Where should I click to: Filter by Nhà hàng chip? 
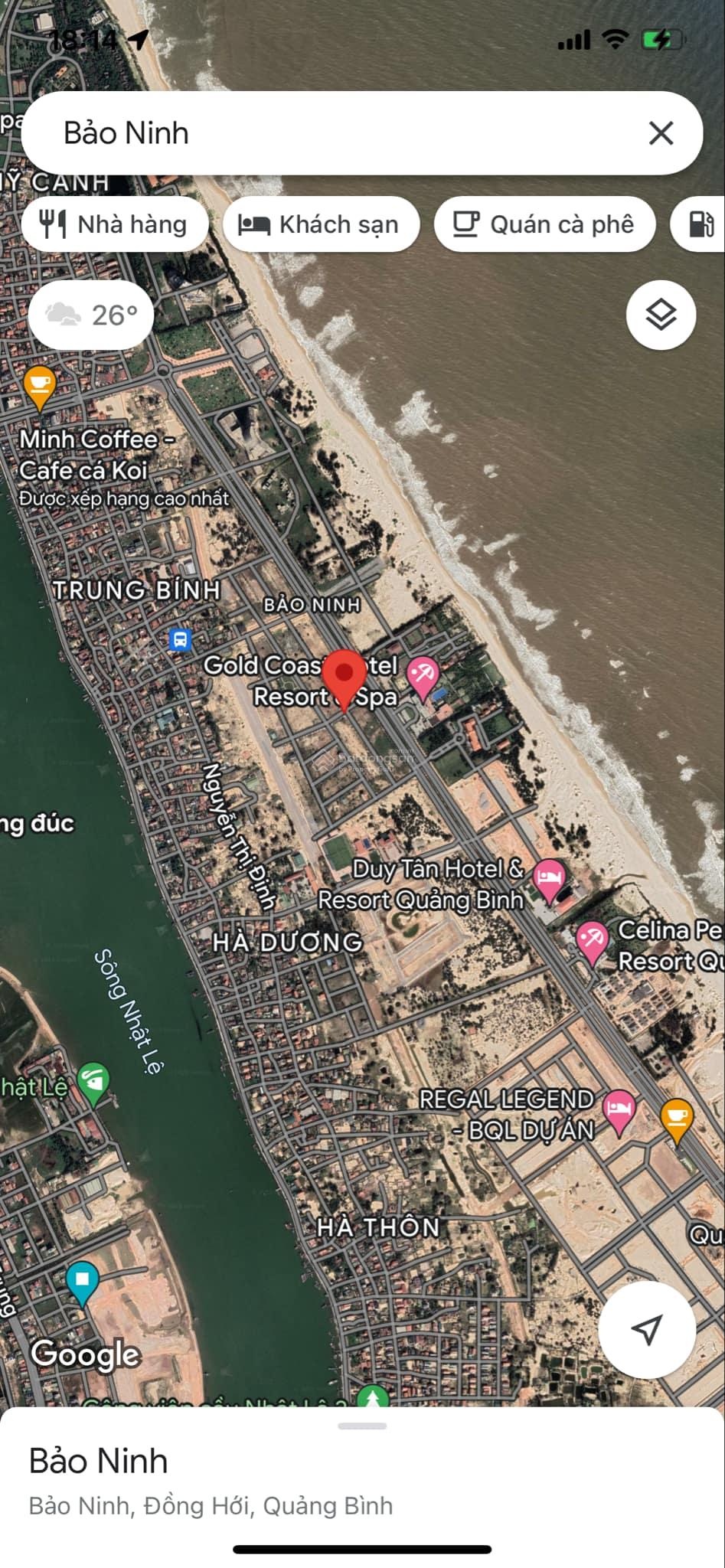(x=115, y=224)
